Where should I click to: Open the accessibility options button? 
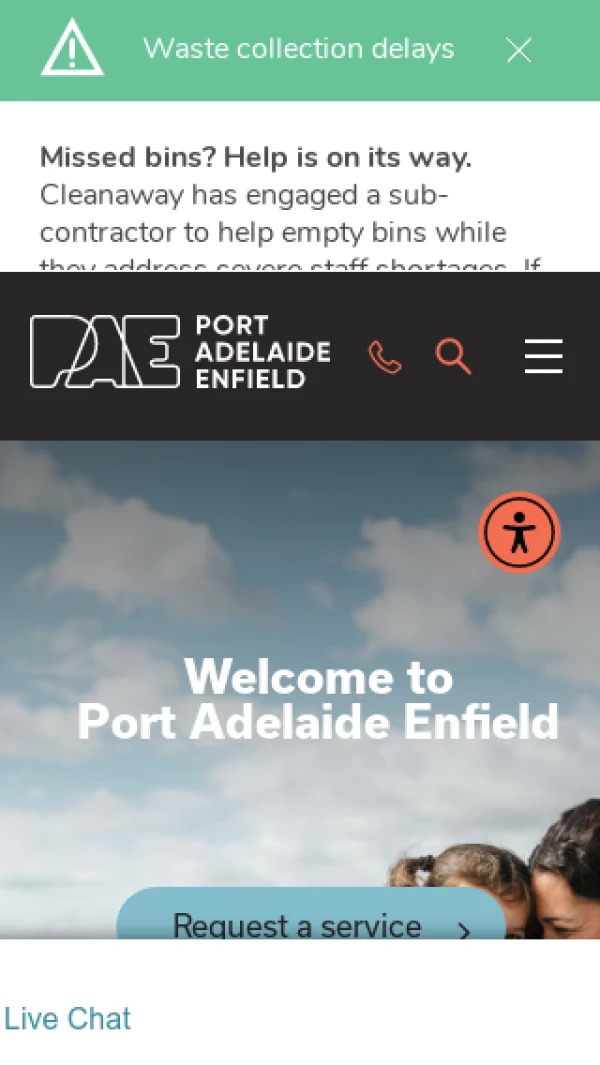click(519, 532)
